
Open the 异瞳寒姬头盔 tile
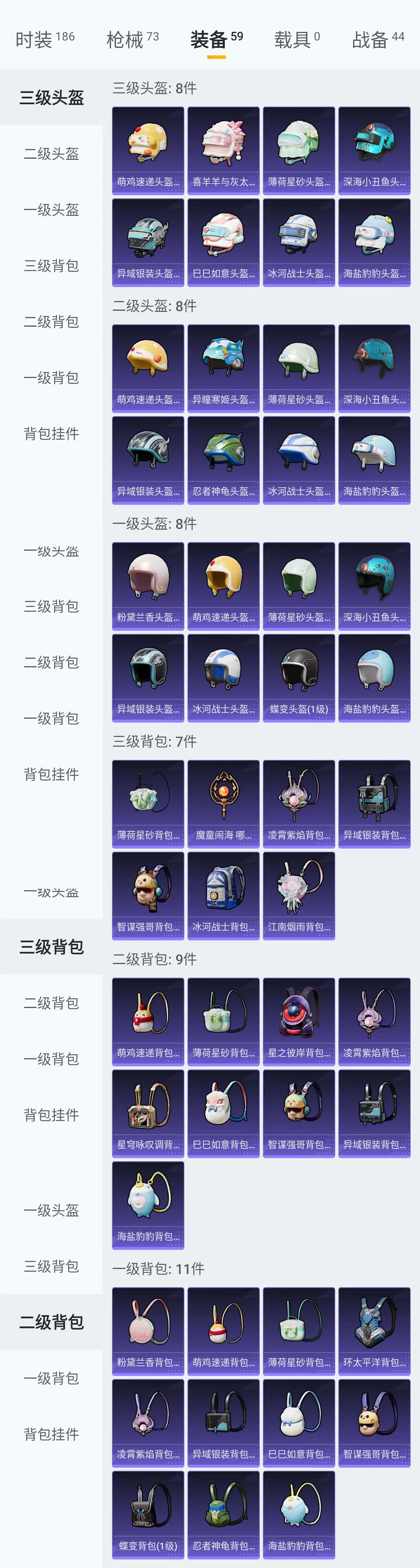click(223, 368)
